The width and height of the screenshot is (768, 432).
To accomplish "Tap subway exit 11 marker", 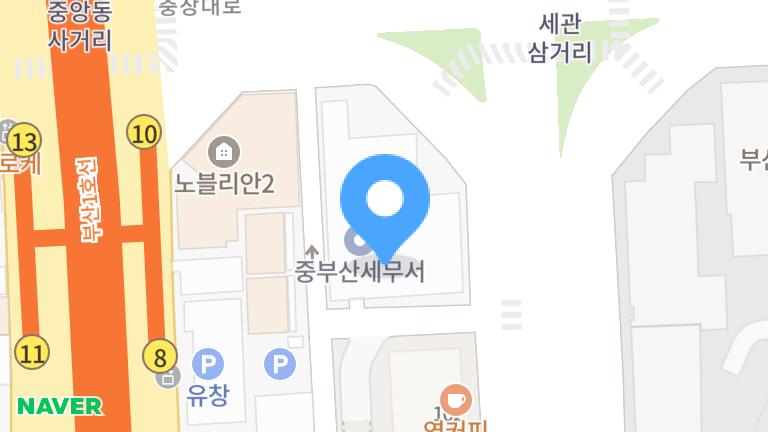I will tap(32, 351).
